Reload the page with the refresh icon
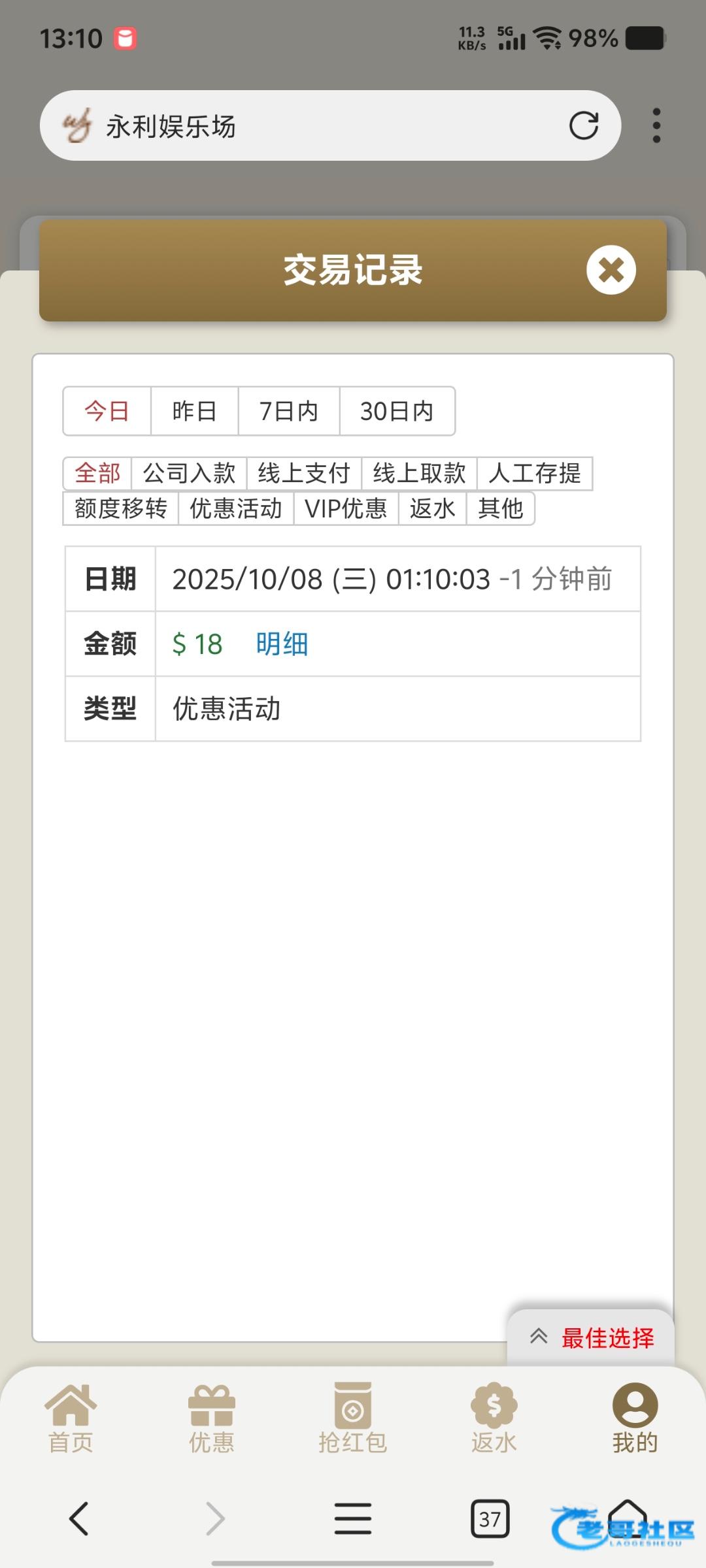 tap(583, 126)
